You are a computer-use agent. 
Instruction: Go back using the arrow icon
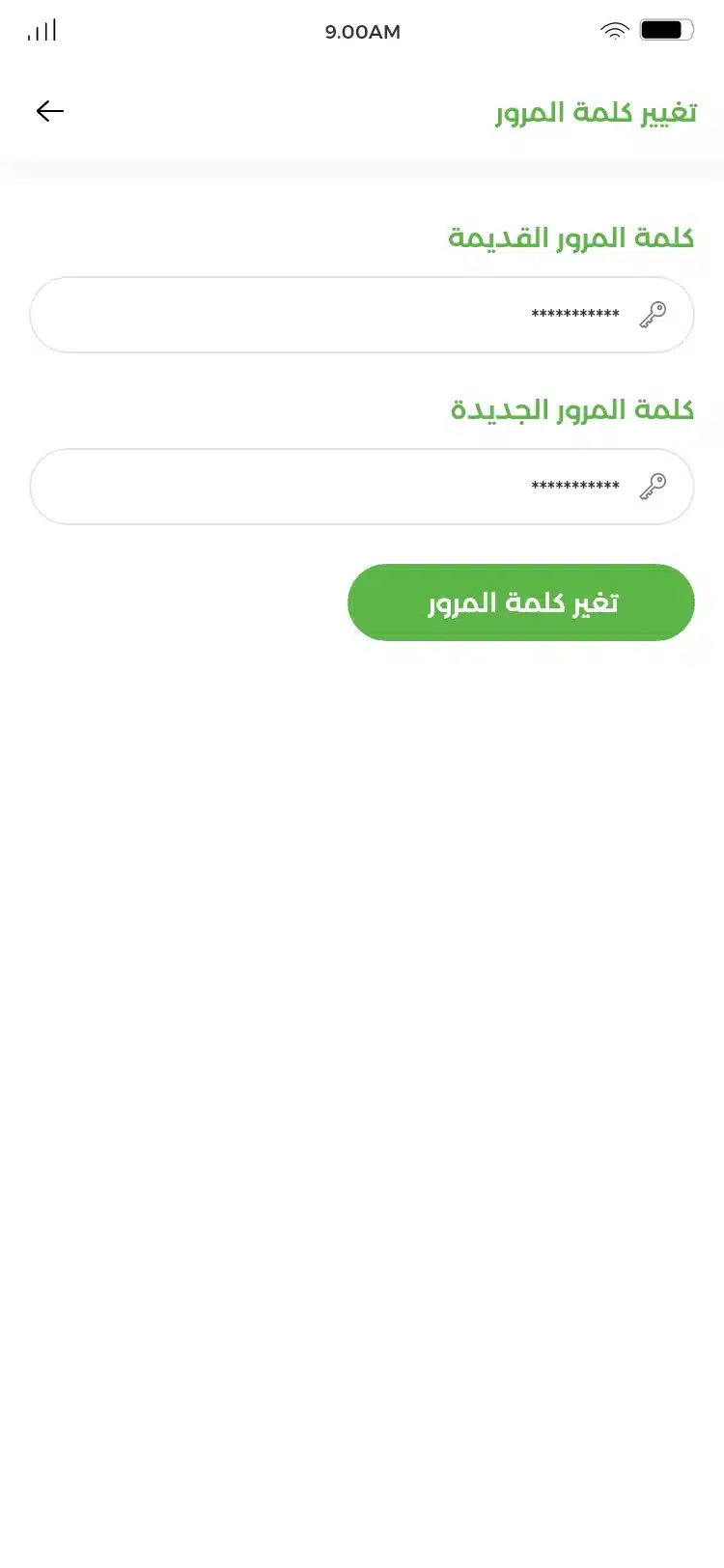(50, 111)
